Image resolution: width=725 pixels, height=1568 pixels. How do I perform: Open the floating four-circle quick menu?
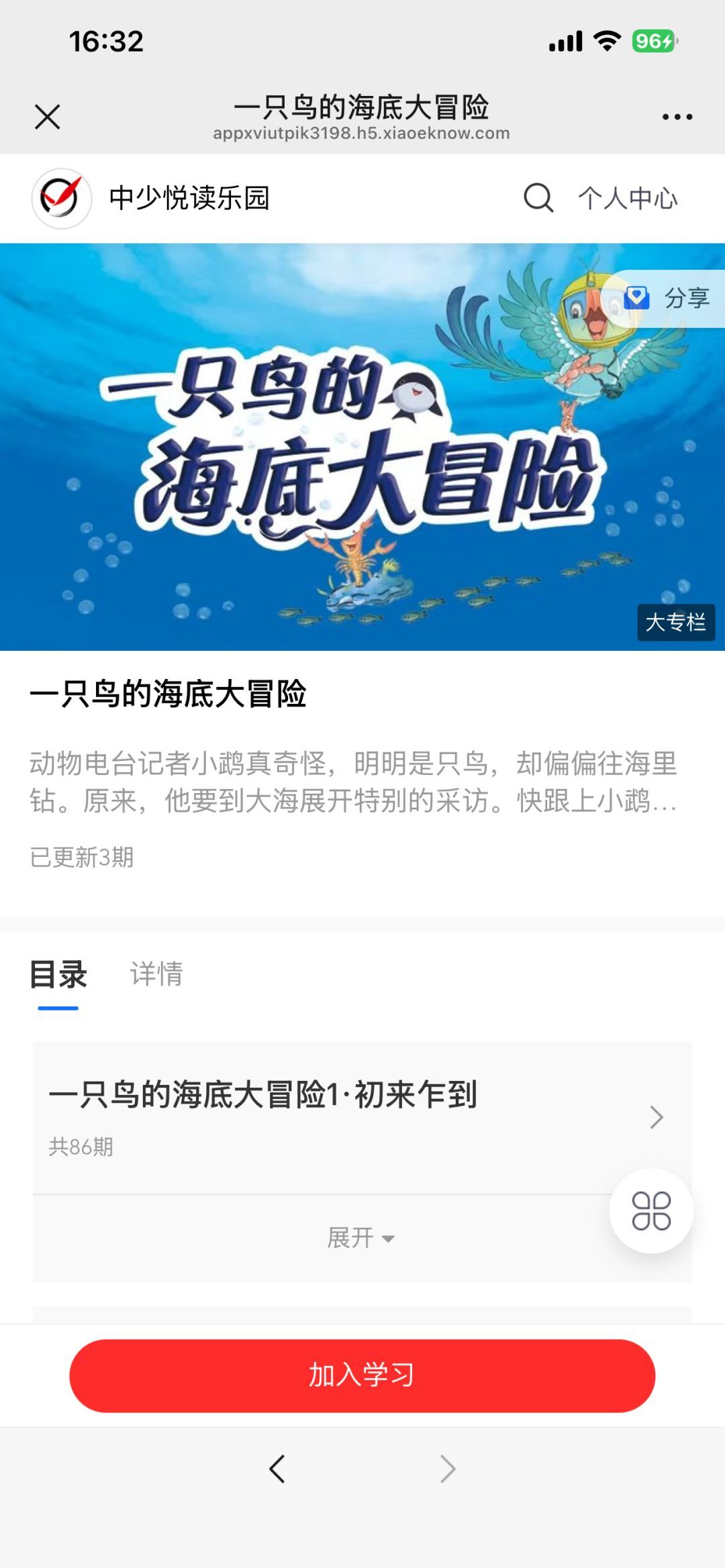(x=651, y=1211)
